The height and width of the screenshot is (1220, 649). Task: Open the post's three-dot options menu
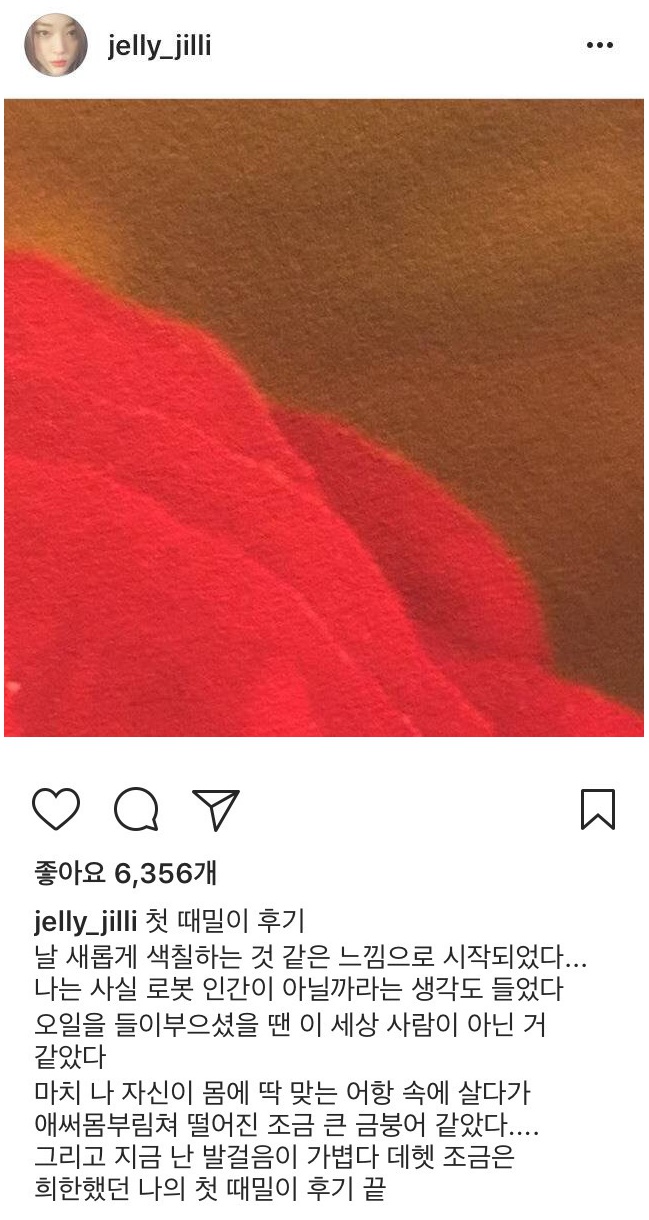click(x=599, y=46)
